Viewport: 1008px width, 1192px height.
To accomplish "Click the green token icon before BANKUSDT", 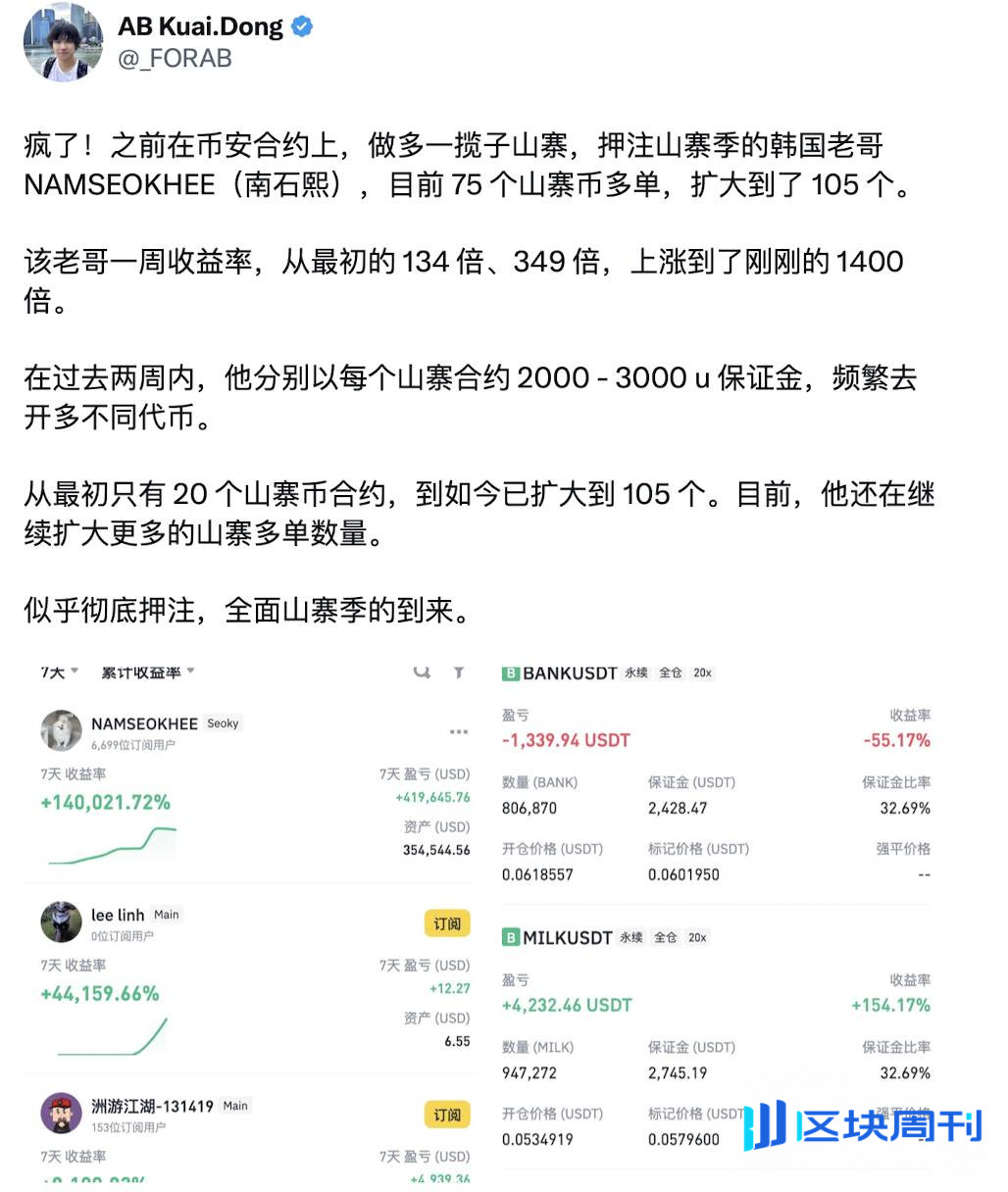I will coord(510,673).
